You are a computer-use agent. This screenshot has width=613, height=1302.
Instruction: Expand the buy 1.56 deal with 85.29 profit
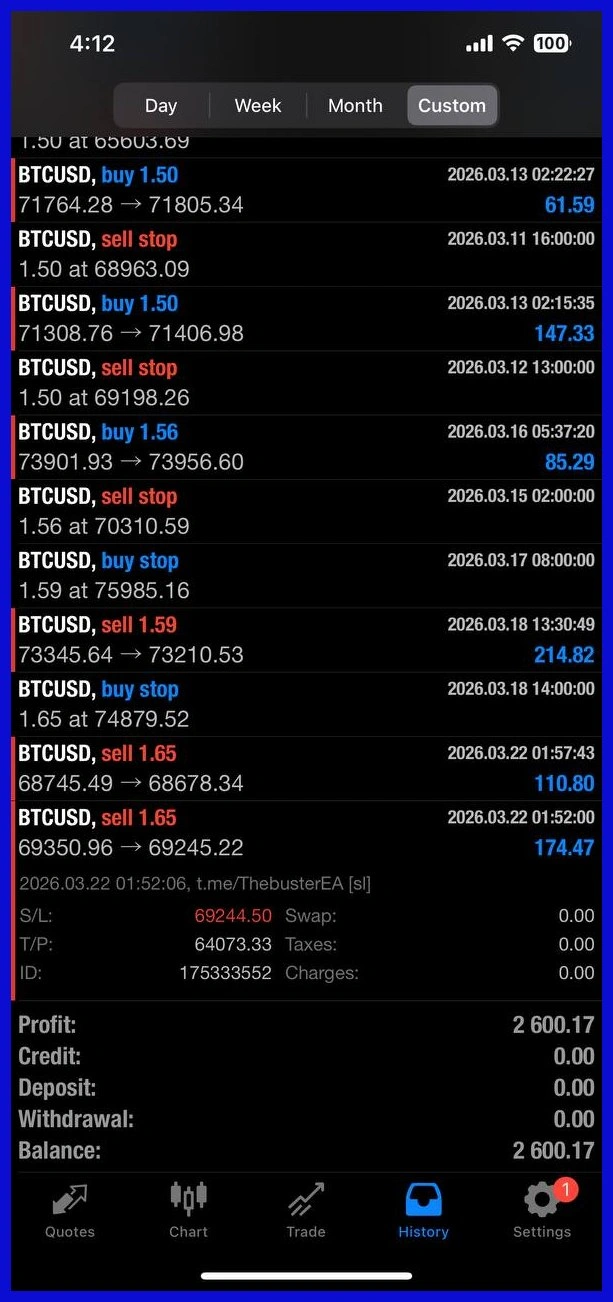click(306, 447)
